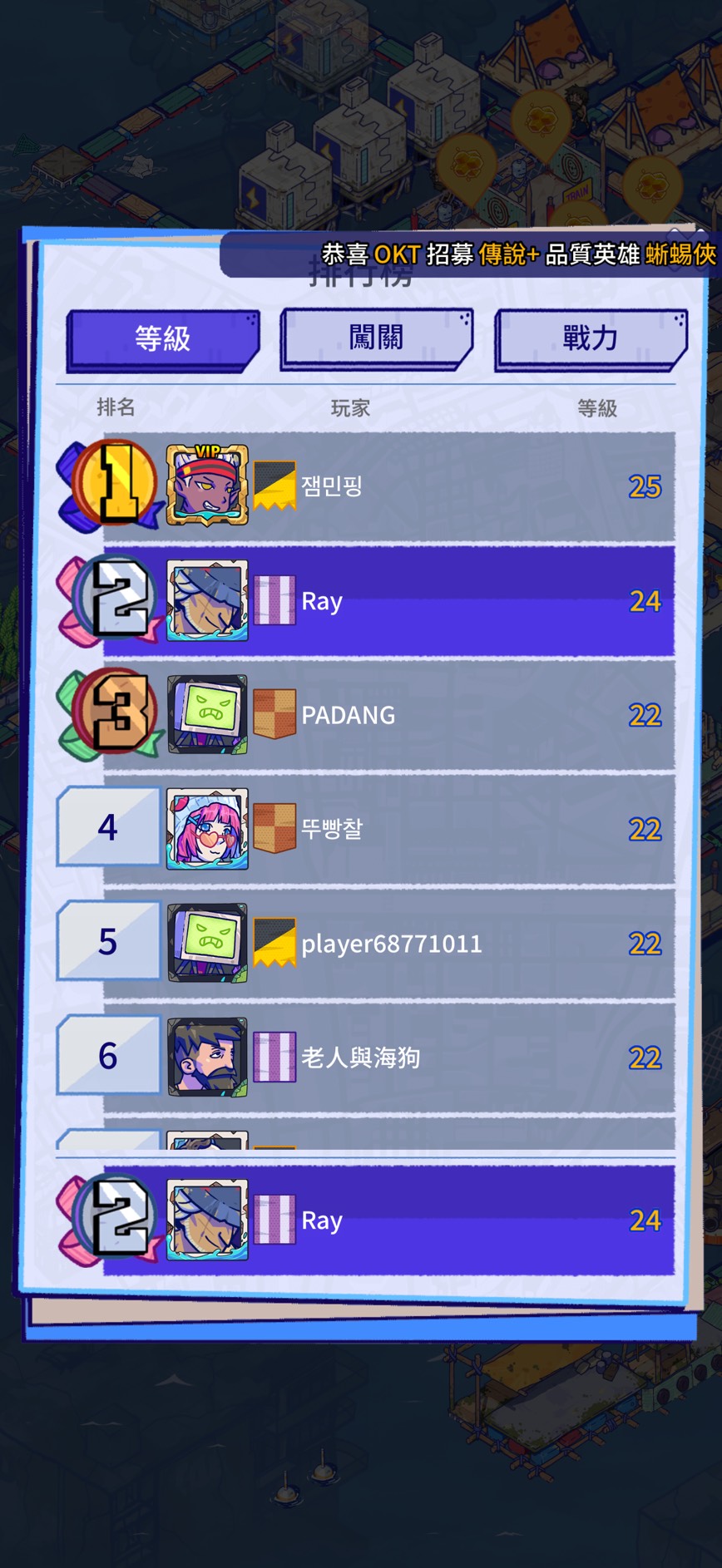
Task: Open rank 1 player 잼민핑's row
Action: 365,486
